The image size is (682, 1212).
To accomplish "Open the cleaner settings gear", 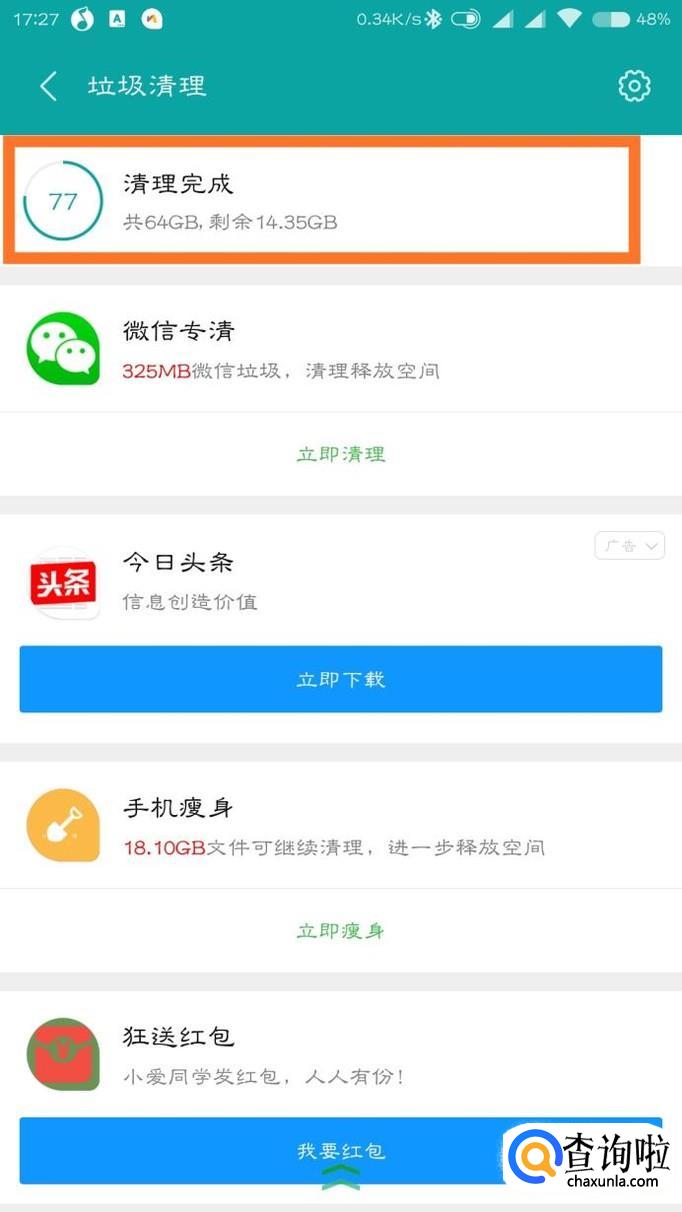I will coord(634,86).
